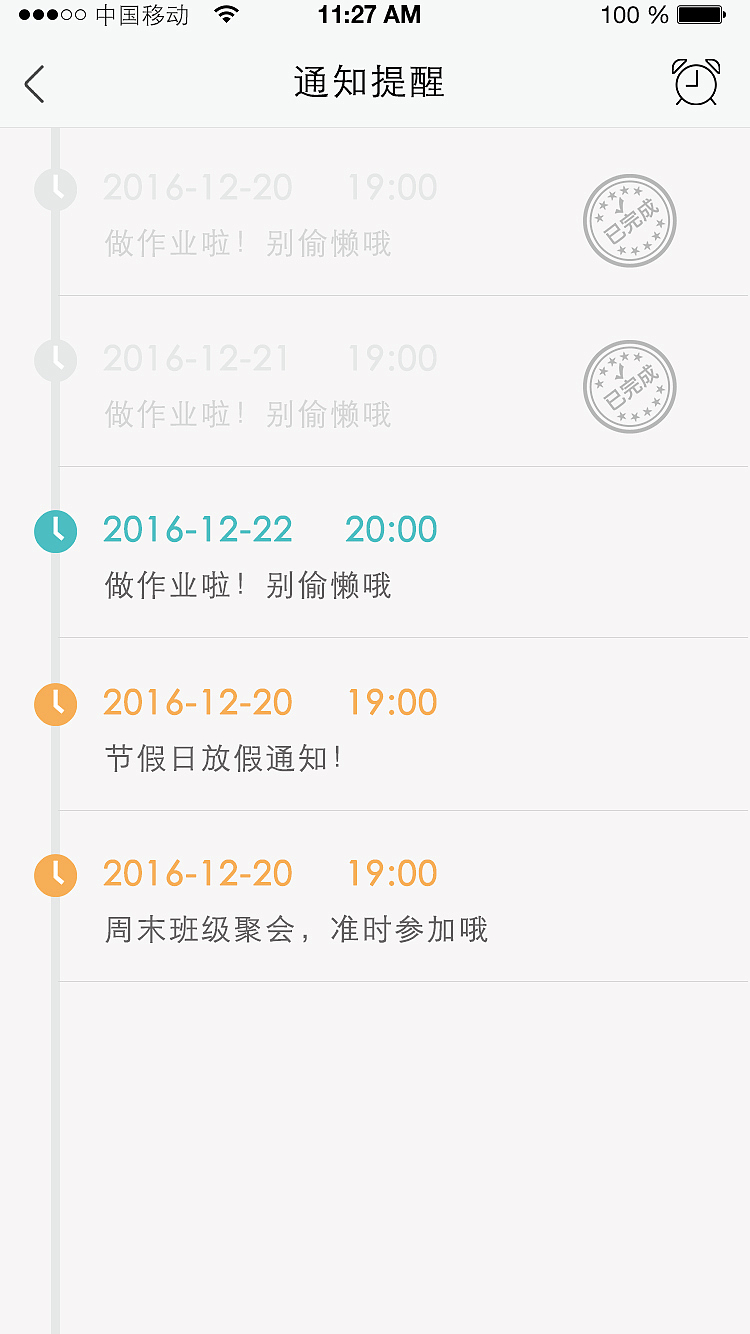Tap the orange clock icon next to 周末班级聚会
The height and width of the screenshot is (1334, 750).
(55, 875)
